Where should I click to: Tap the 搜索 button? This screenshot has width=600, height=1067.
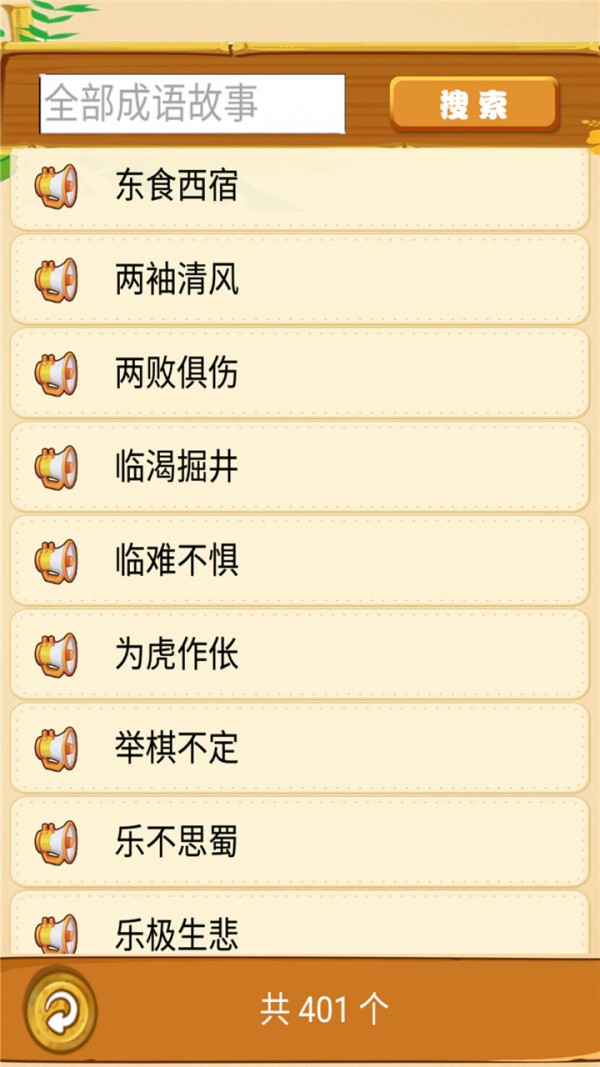pyautogui.click(x=473, y=104)
